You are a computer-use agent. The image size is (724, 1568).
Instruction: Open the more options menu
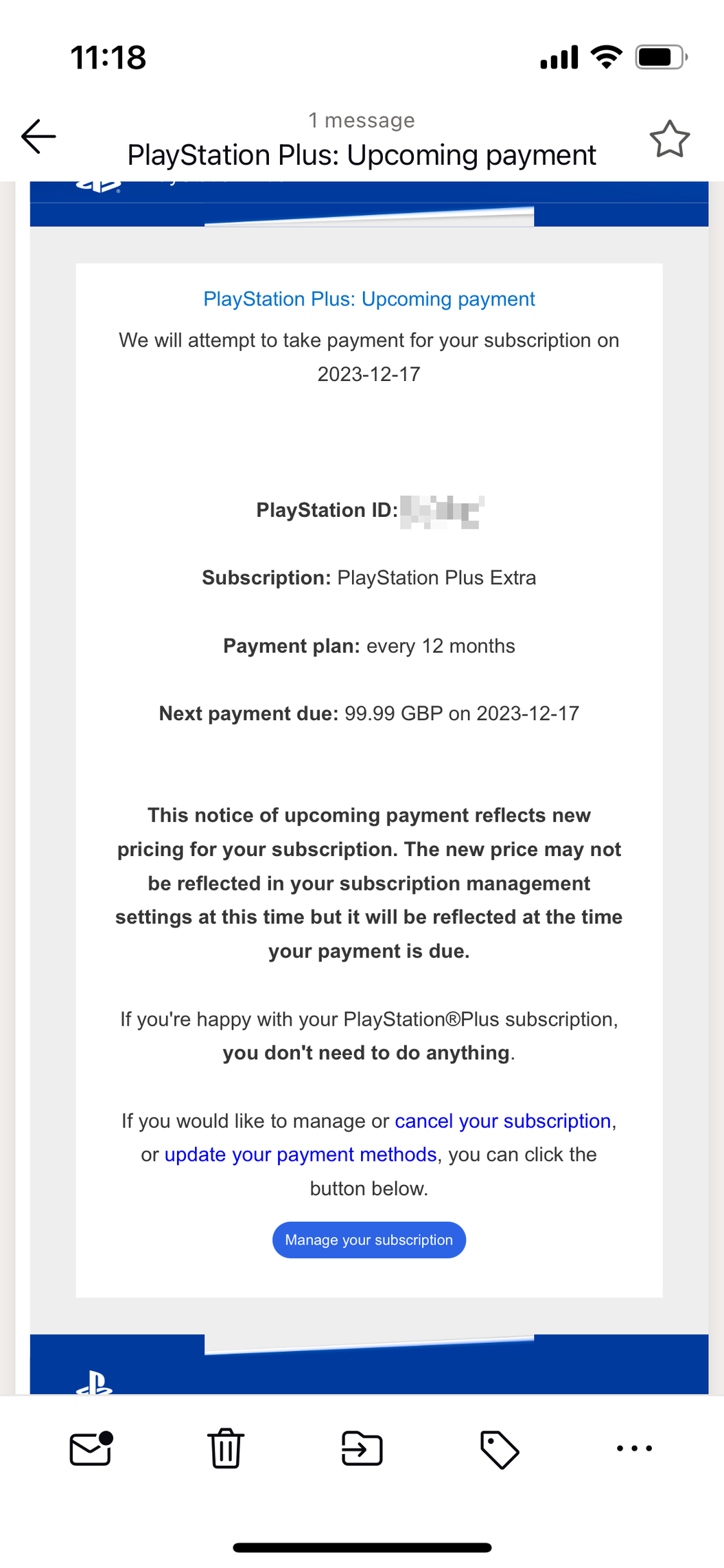[x=634, y=1449]
